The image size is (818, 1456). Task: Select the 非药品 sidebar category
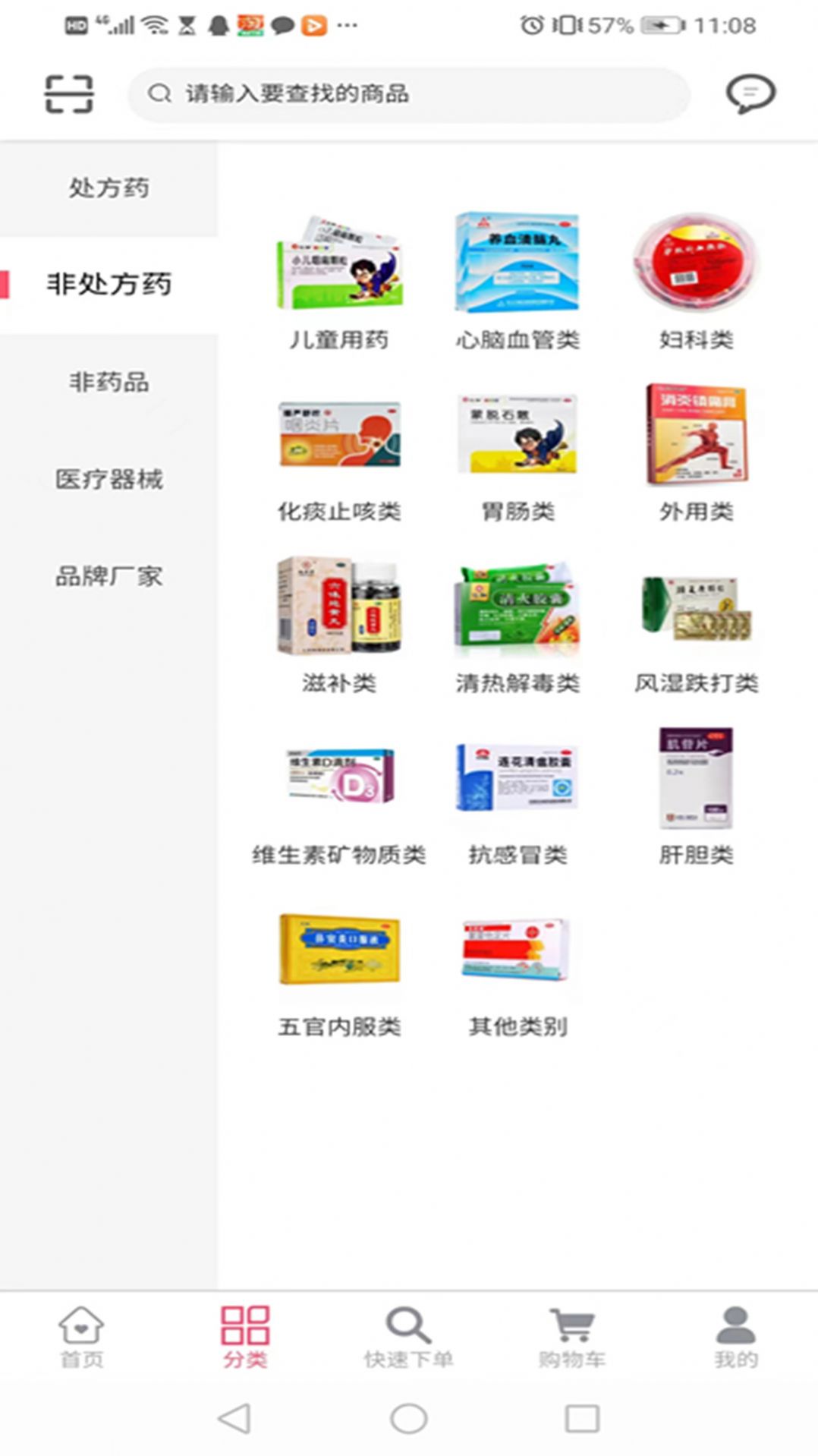(x=110, y=383)
